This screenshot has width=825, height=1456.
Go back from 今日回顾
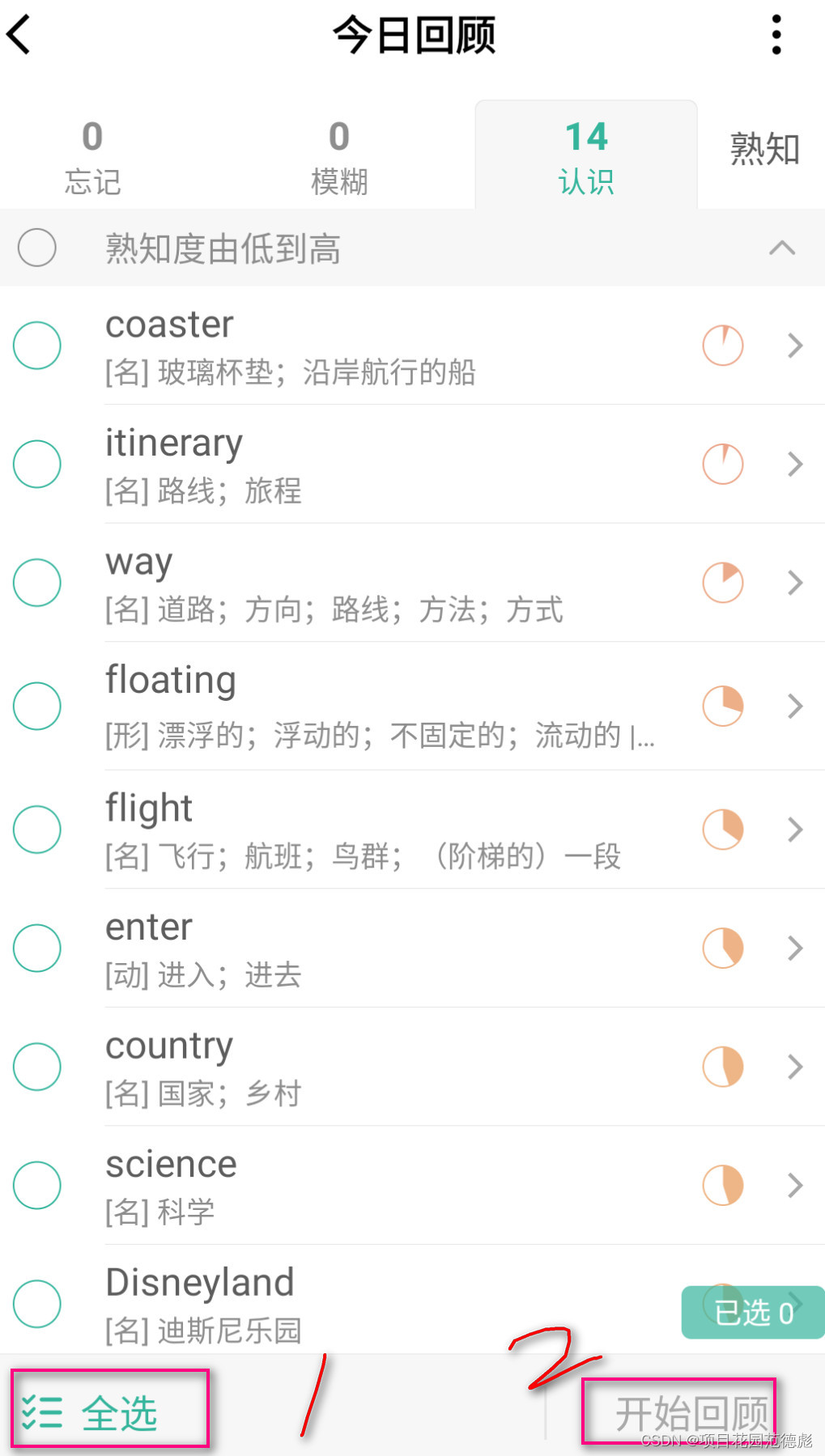point(19,35)
